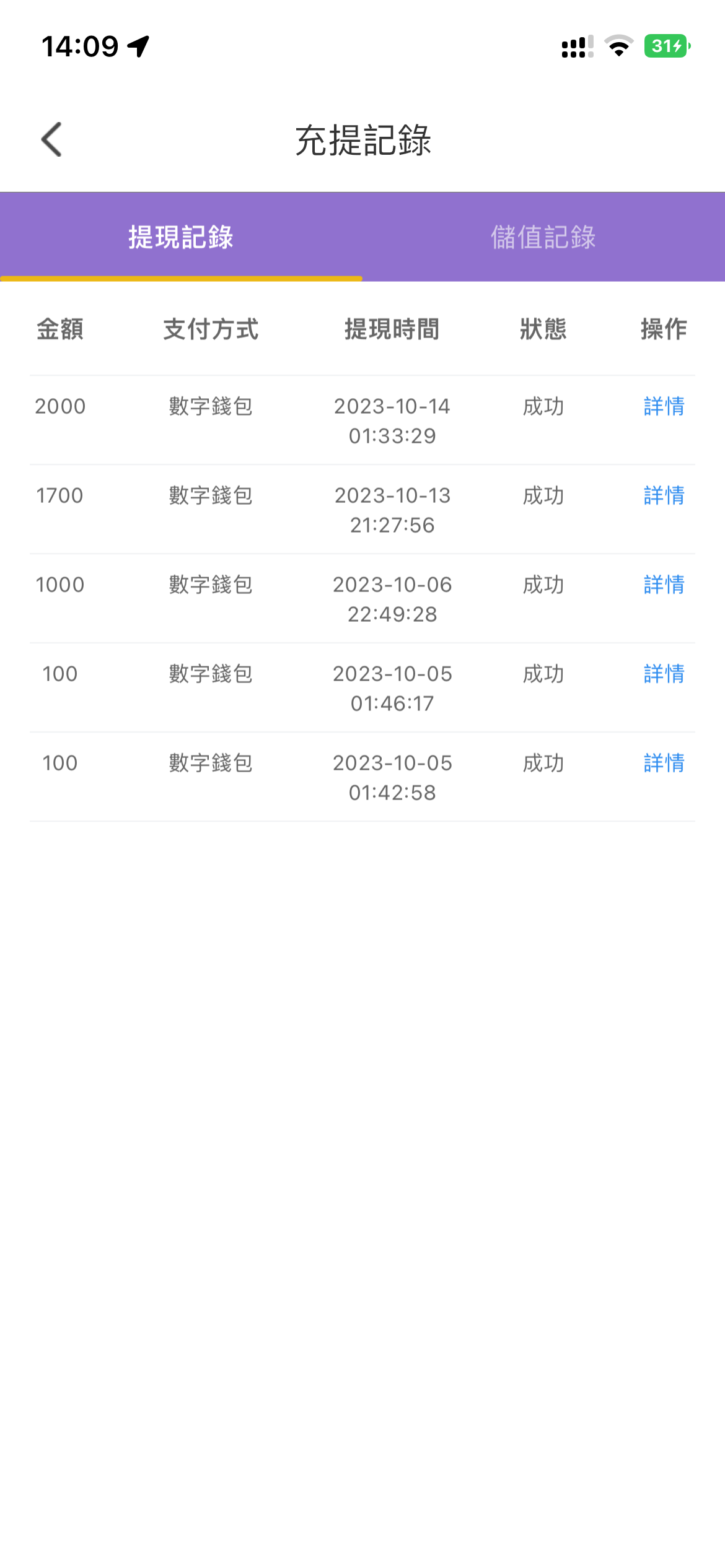Screen dimensions: 725x1568
Task: View 詳情 for the 01:42:58 withdrawal
Action: pos(664,763)
